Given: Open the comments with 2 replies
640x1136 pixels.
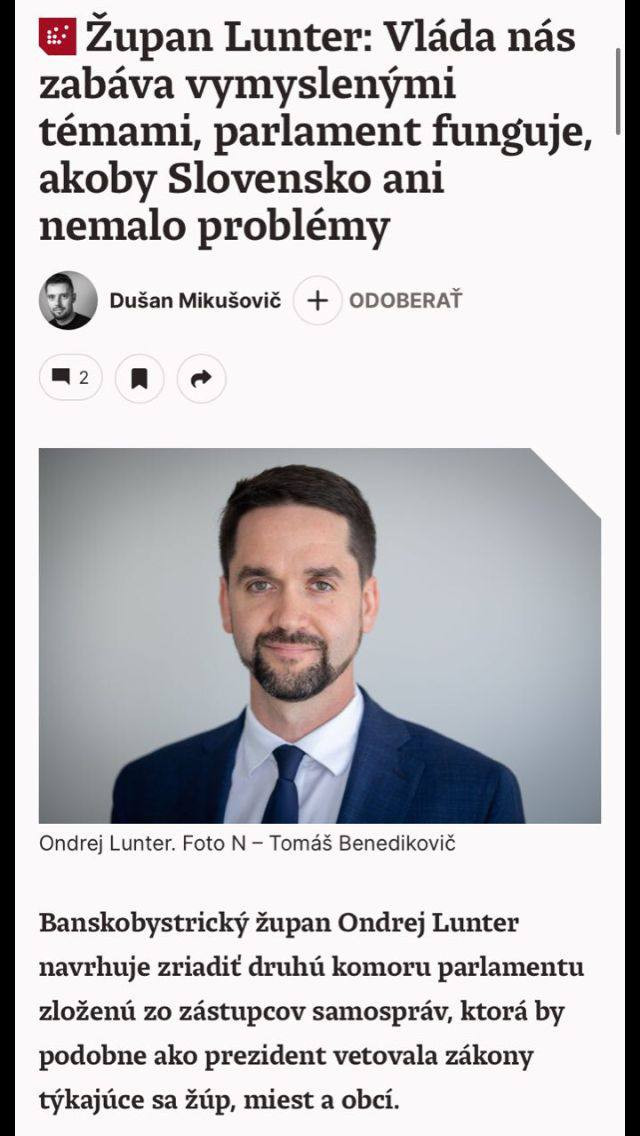Looking at the screenshot, I should click(71, 379).
